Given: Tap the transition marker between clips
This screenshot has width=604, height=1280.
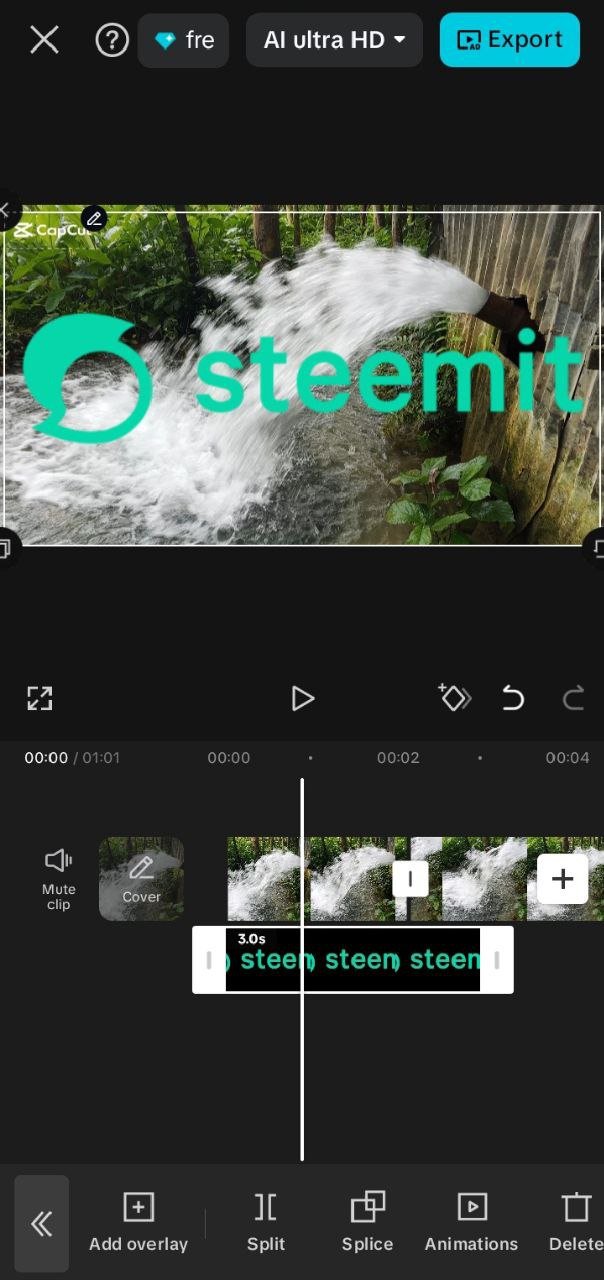Looking at the screenshot, I should point(410,879).
